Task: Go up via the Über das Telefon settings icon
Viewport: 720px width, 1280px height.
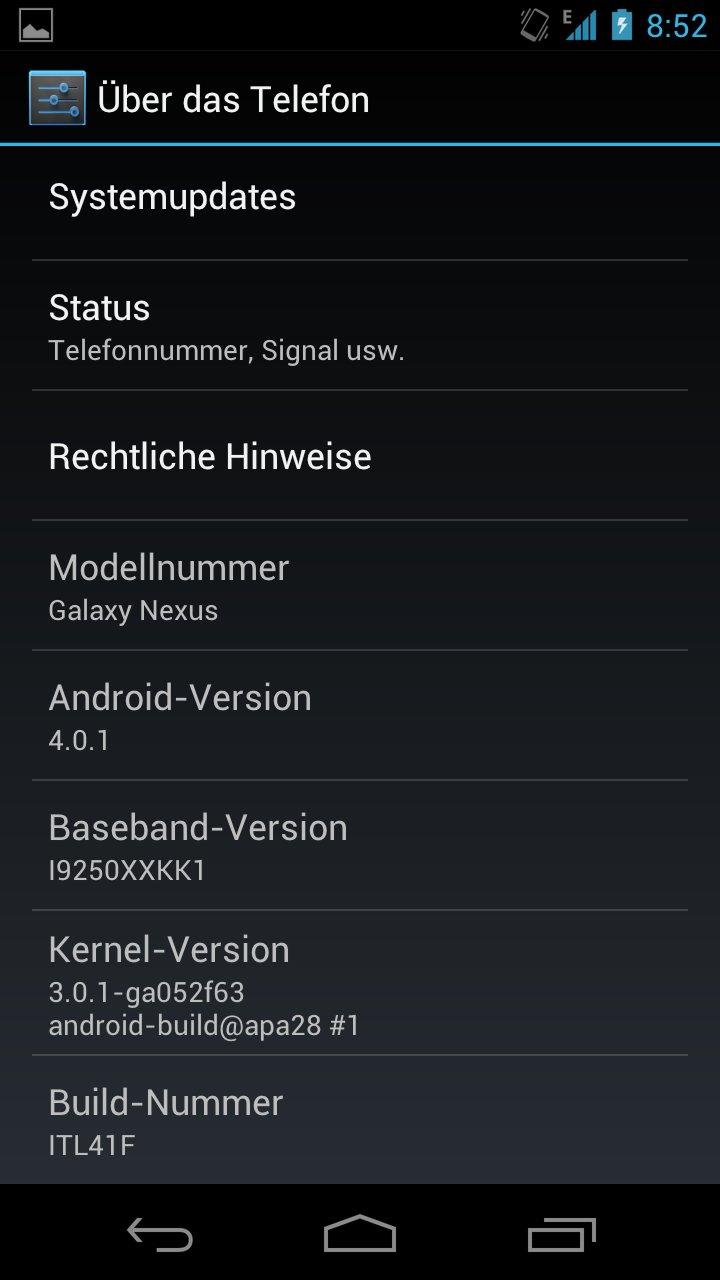Action: pyautogui.click(x=57, y=98)
